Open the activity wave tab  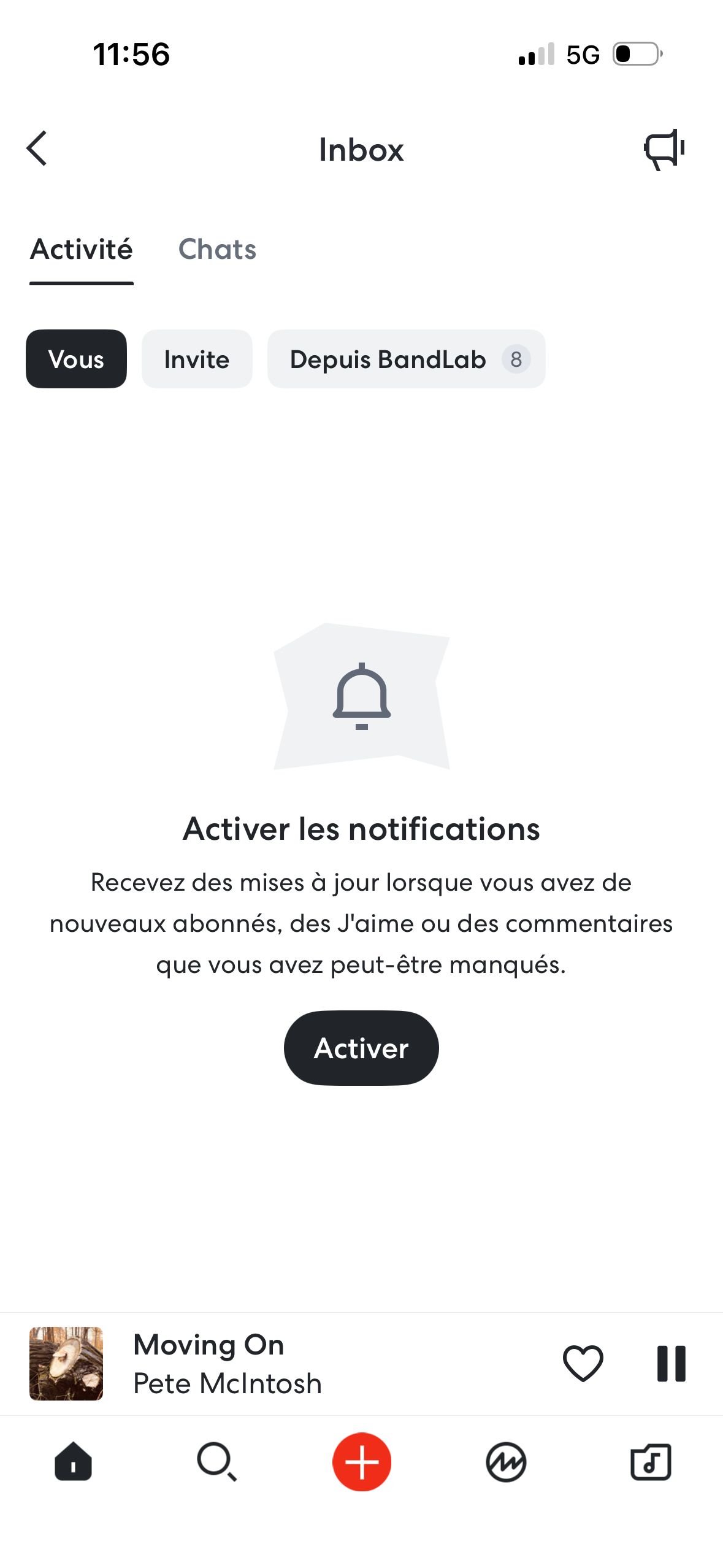point(506,1462)
